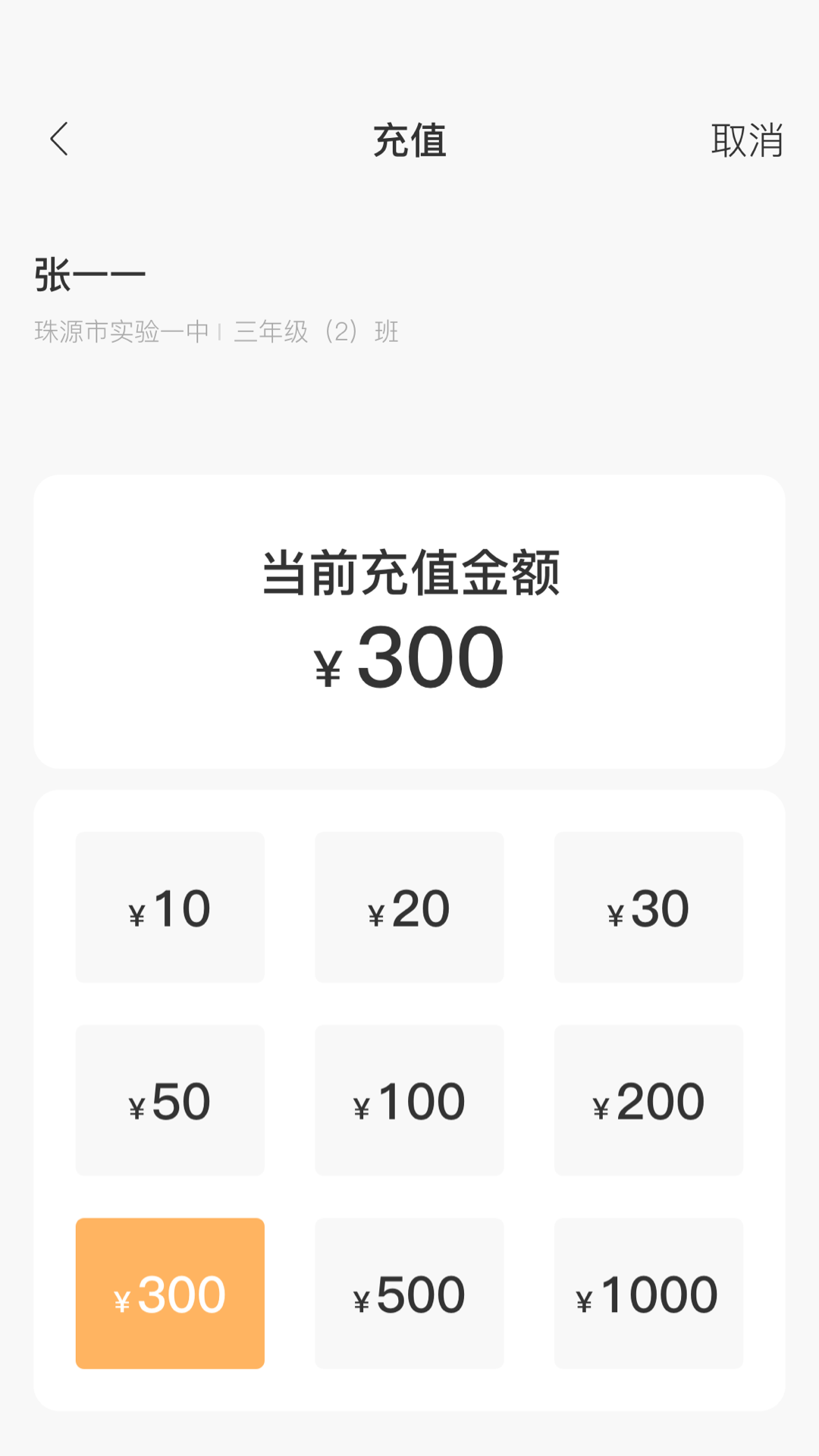Select the ¥20 recharge amount

[x=409, y=907]
